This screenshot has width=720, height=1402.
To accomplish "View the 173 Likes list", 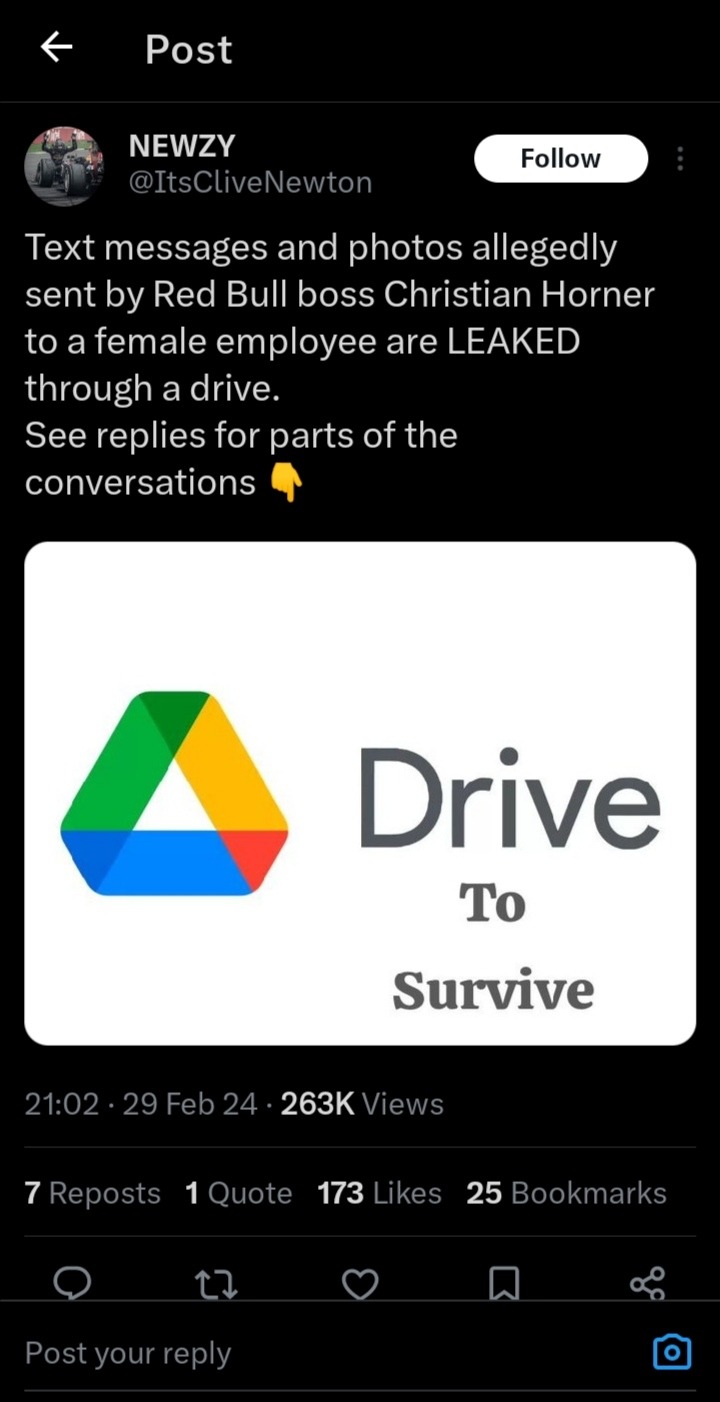I will coord(379,1193).
